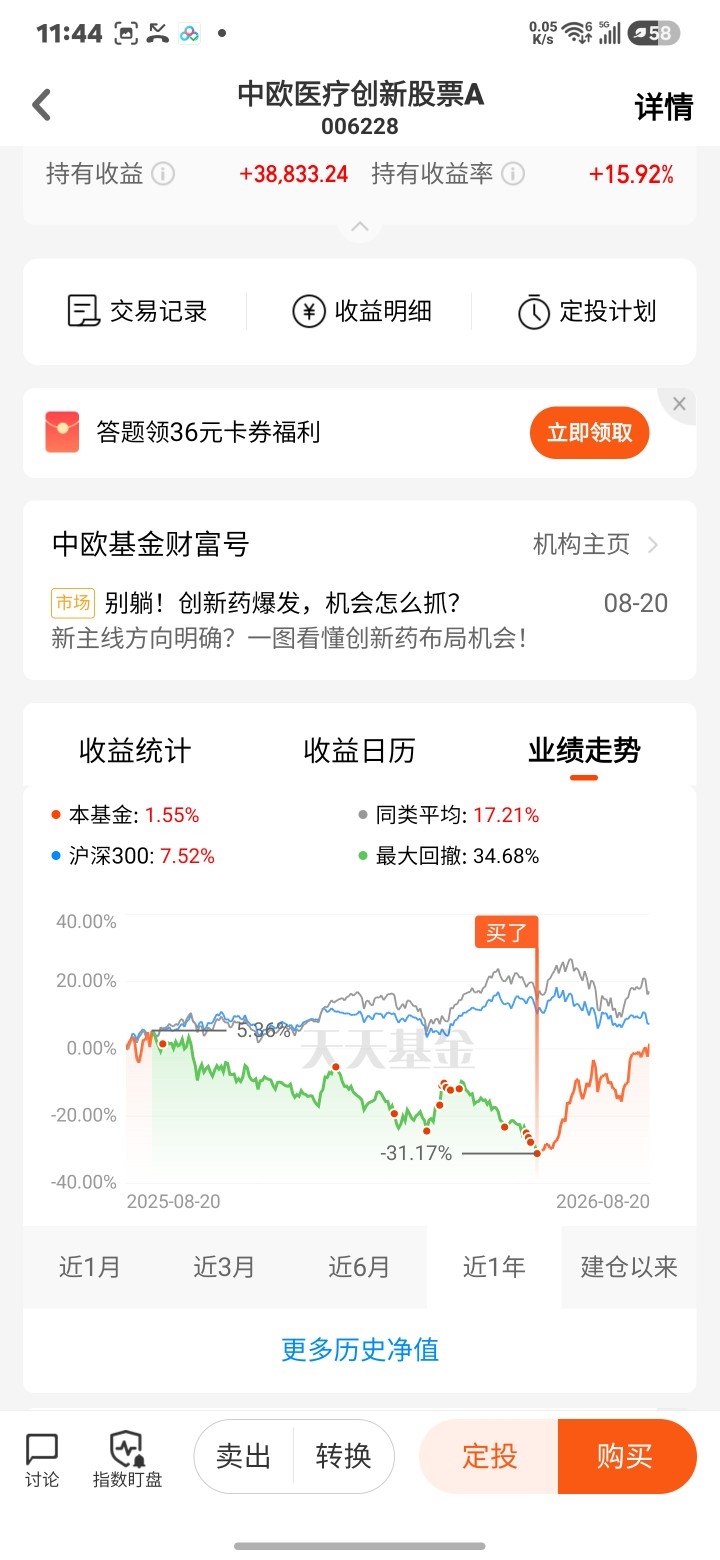Screen dimensions: 720x1560
Task: Tap the 购买 button
Action: pos(626,1456)
